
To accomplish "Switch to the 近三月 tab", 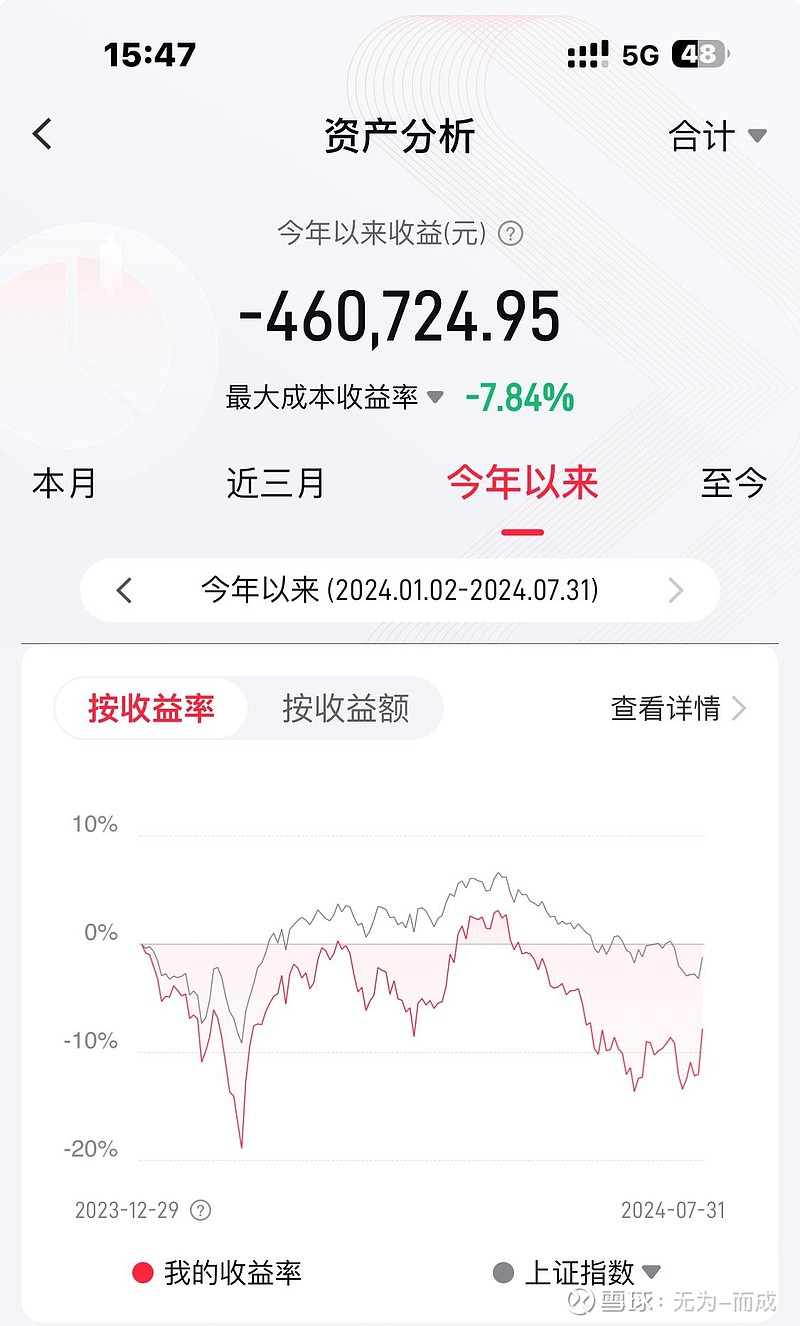I will (276, 483).
